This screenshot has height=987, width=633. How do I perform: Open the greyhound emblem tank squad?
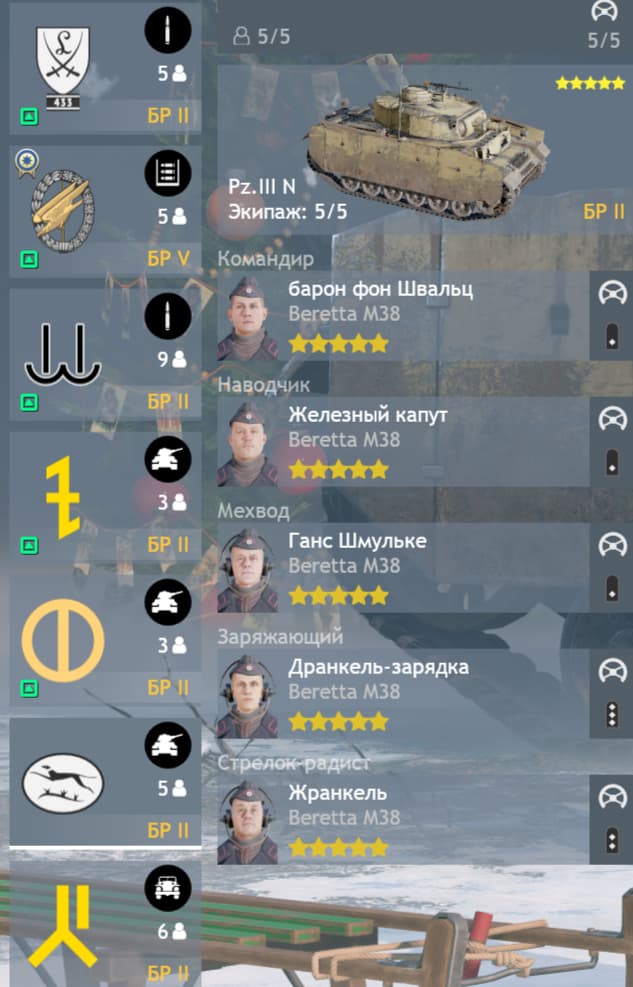click(x=105, y=781)
